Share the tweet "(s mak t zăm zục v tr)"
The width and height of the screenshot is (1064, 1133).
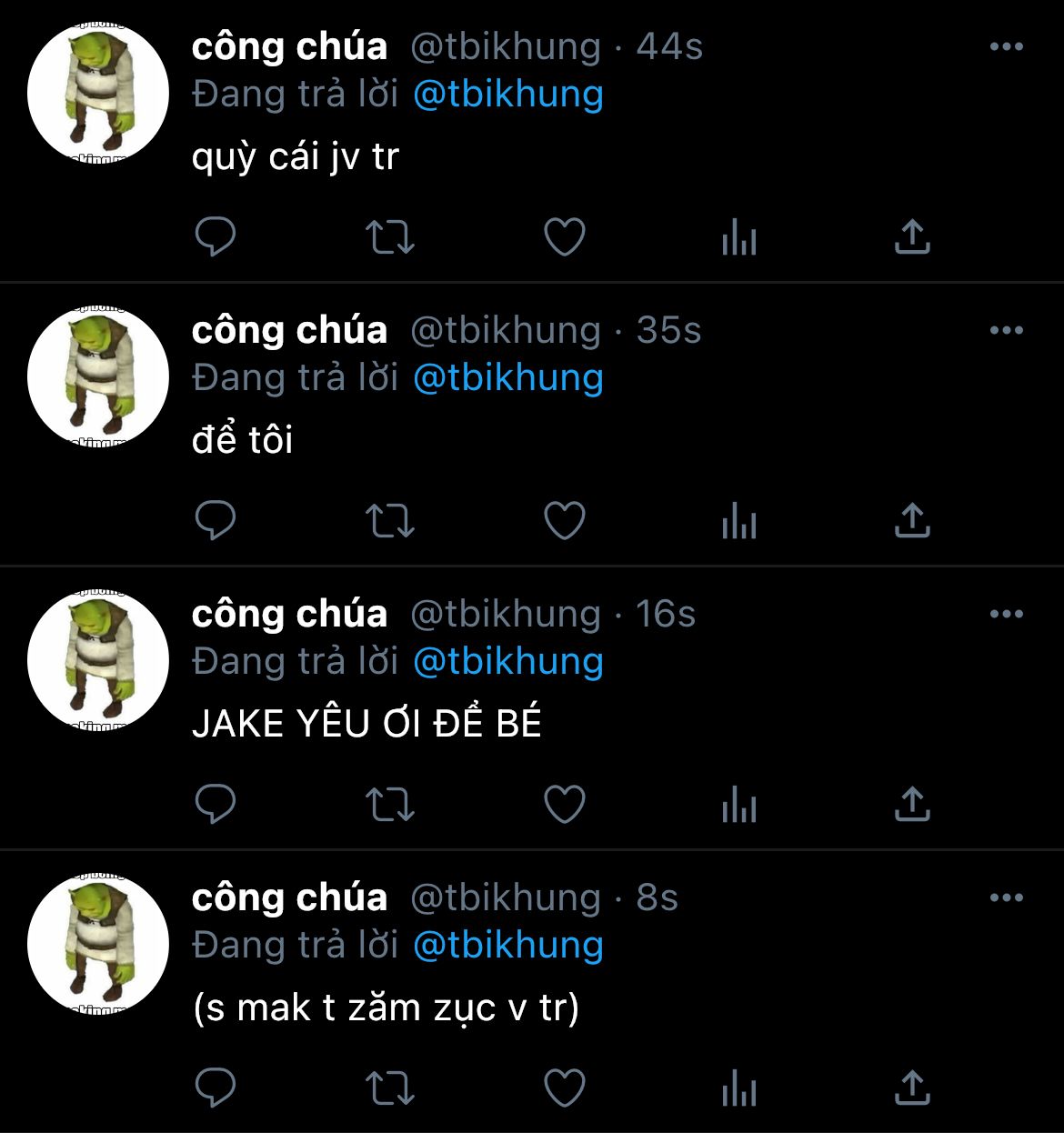pyautogui.click(x=912, y=1088)
